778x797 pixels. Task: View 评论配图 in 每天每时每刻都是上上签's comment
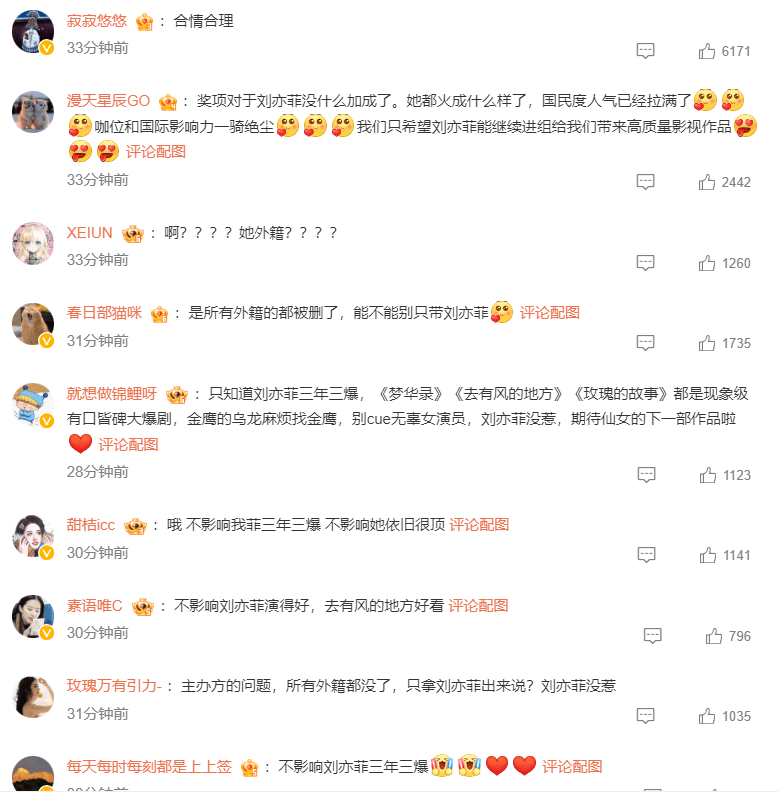point(572,767)
